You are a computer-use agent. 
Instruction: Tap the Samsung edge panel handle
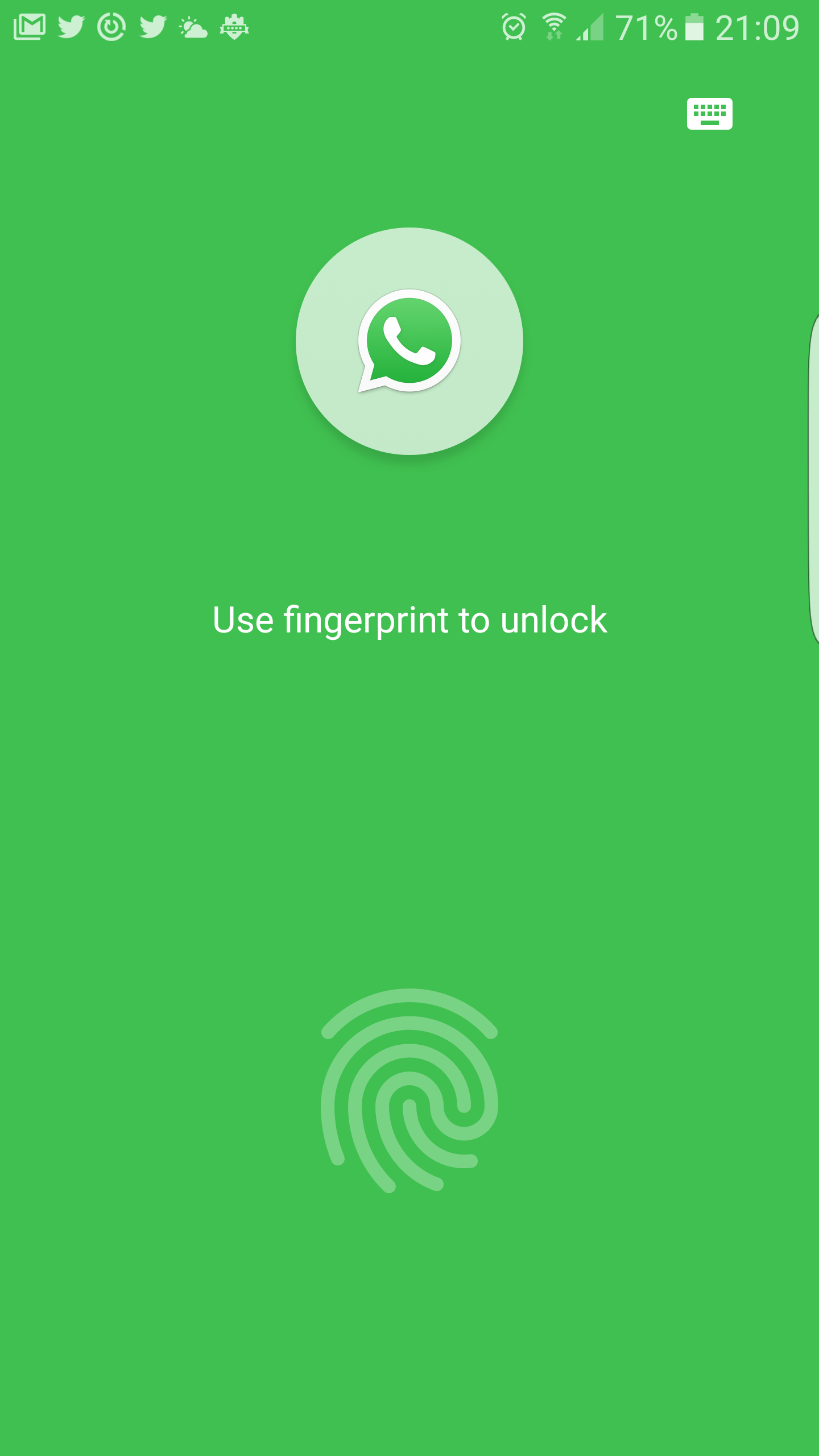coord(813,479)
